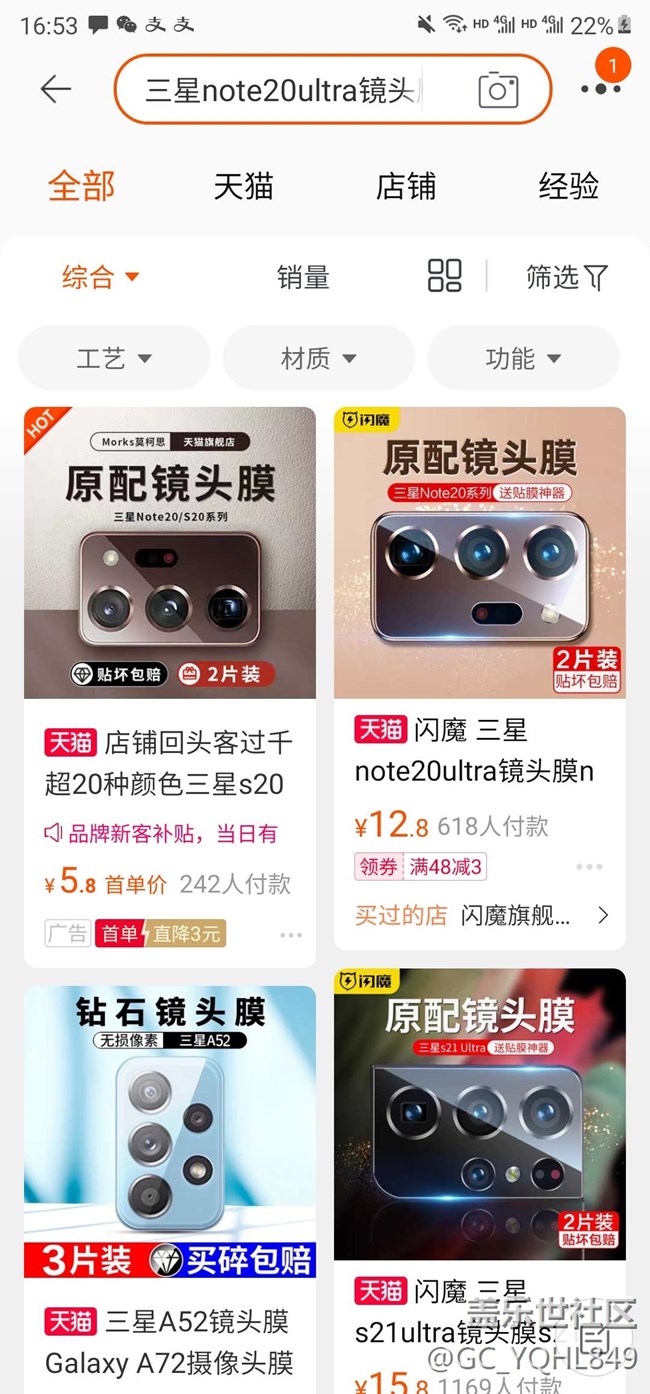Switch to the 店铺 tab

[405, 186]
